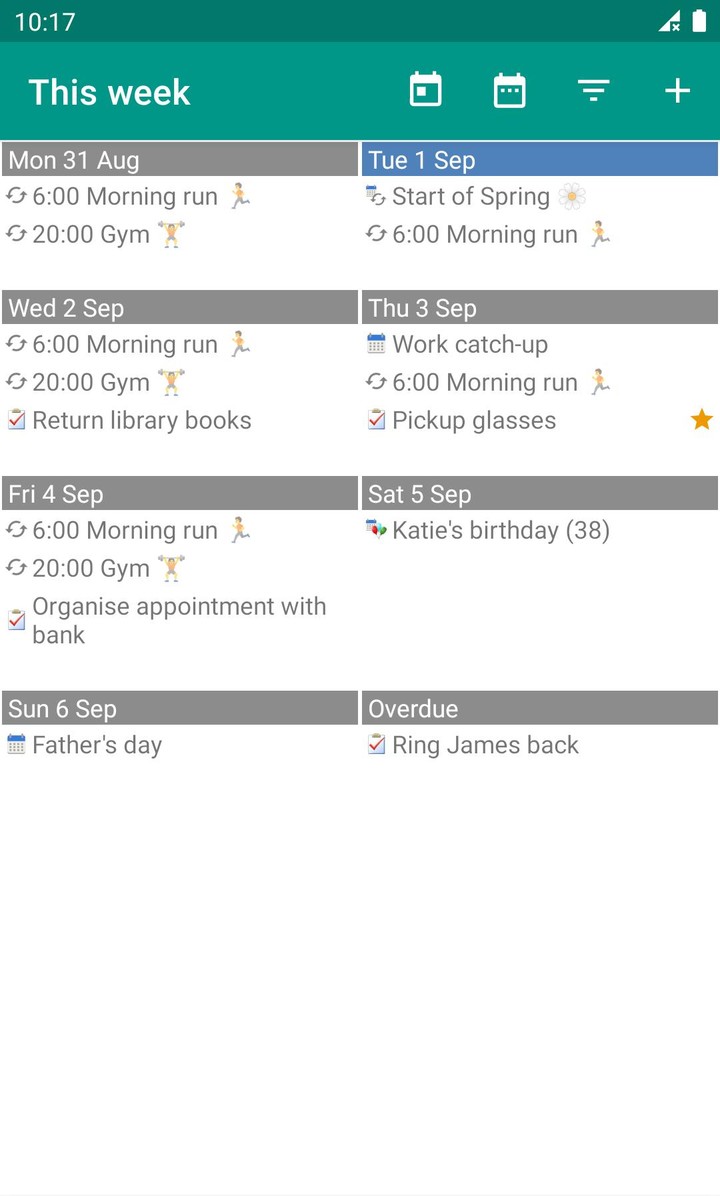Select the Sat 5 Sep header

coord(539,494)
